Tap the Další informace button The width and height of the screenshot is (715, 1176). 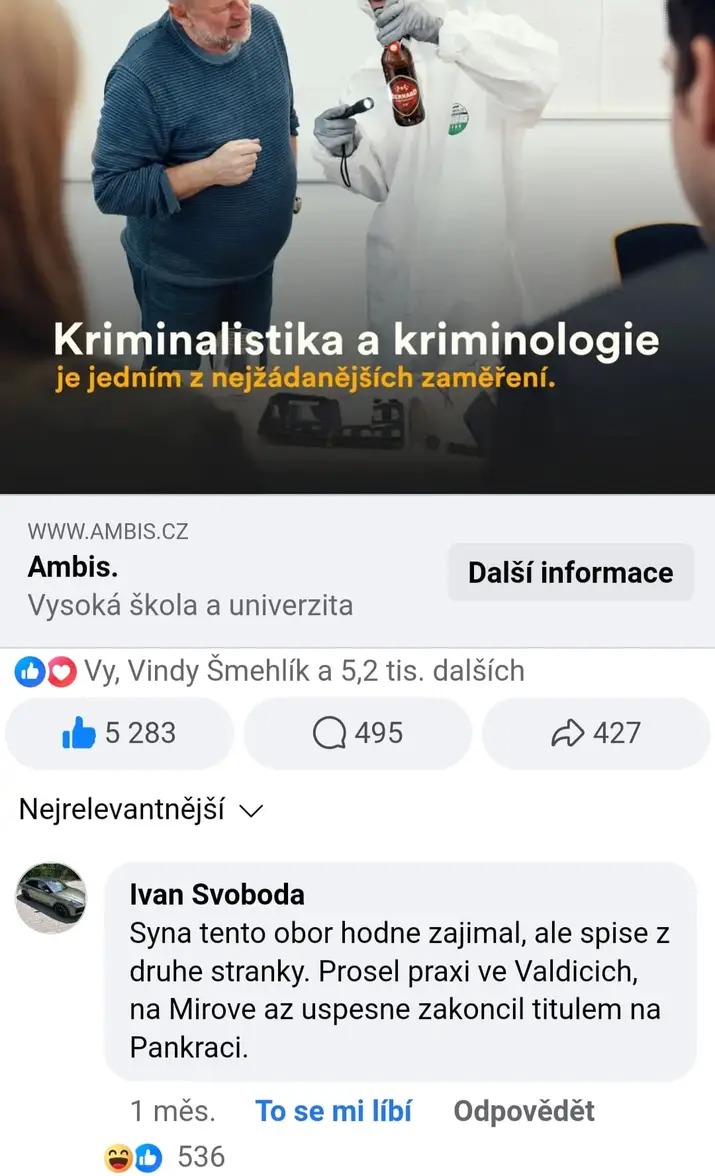570,572
